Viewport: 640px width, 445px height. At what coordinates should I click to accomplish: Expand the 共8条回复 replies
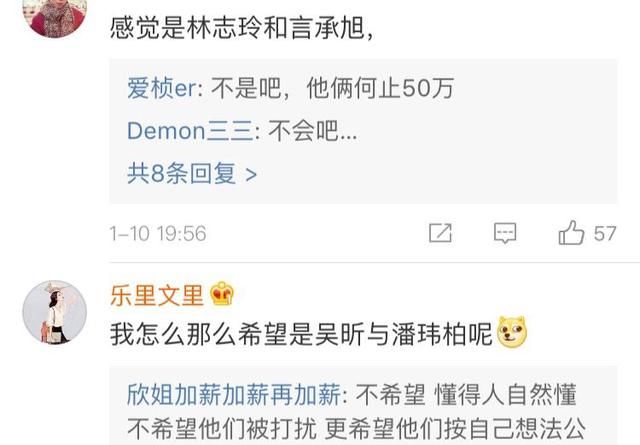pyautogui.click(x=192, y=174)
